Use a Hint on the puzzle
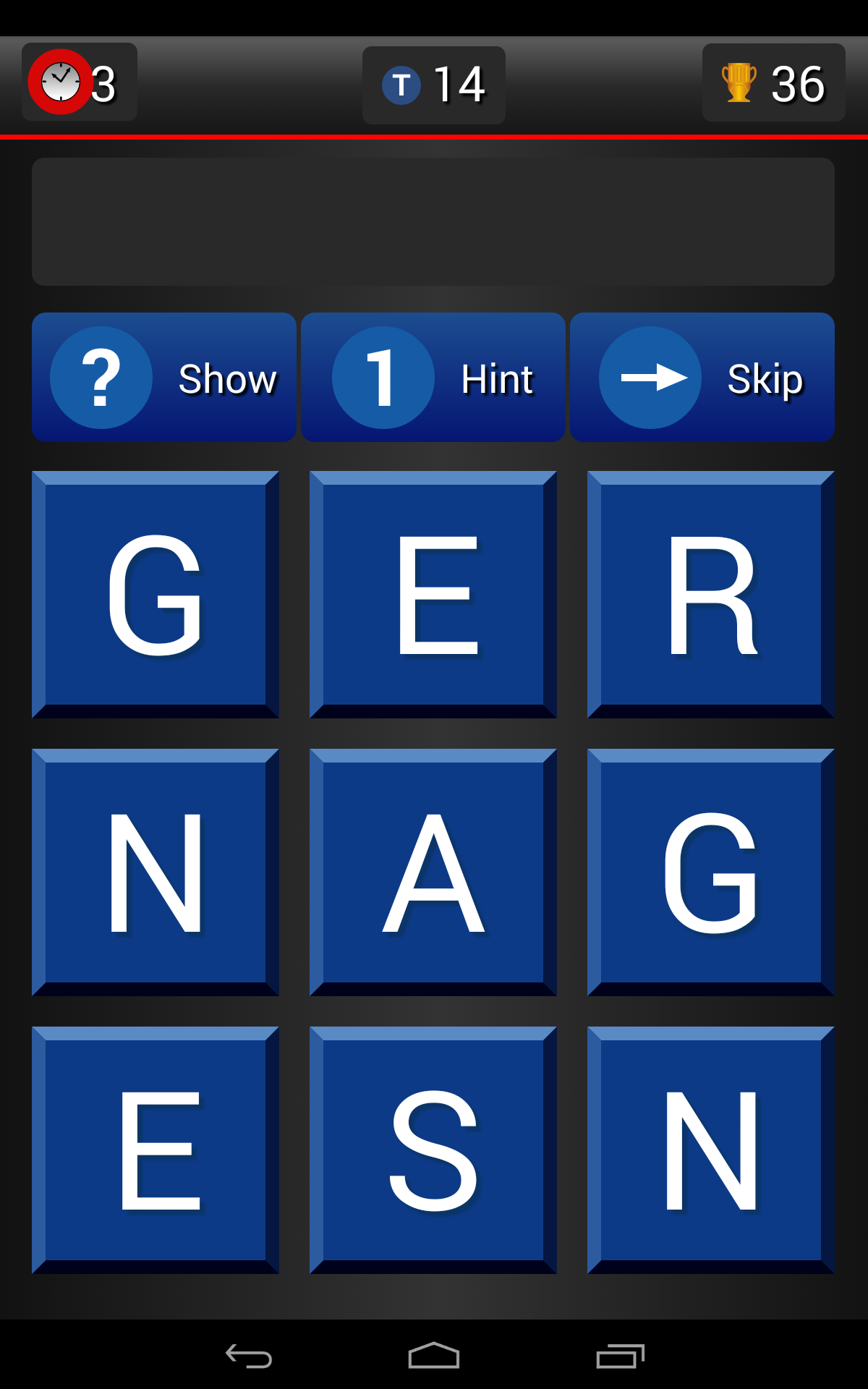This screenshot has width=868, height=1389. [432, 377]
